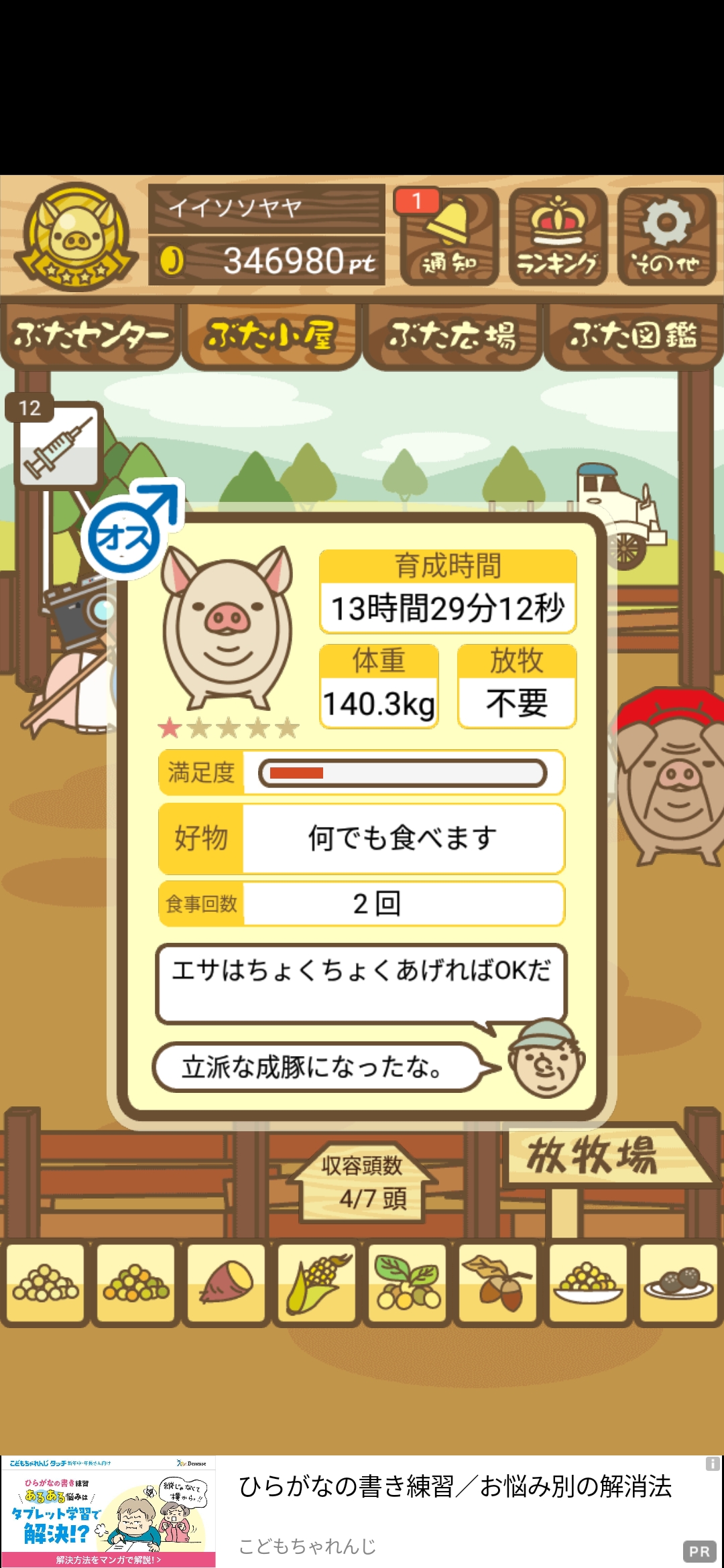Feed the pig the sweet potato

(227, 1283)
